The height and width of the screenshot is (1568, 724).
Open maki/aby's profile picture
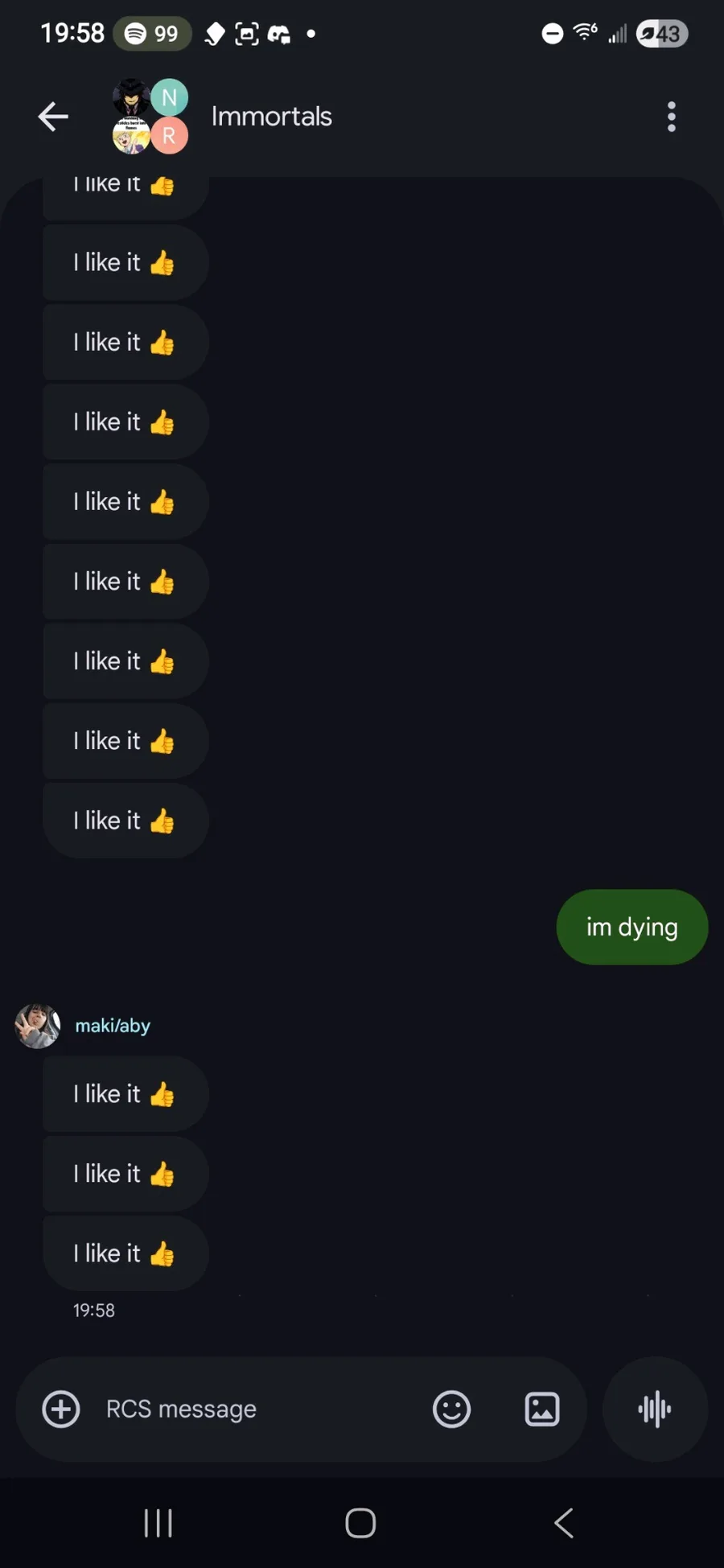click(38, 1026)
